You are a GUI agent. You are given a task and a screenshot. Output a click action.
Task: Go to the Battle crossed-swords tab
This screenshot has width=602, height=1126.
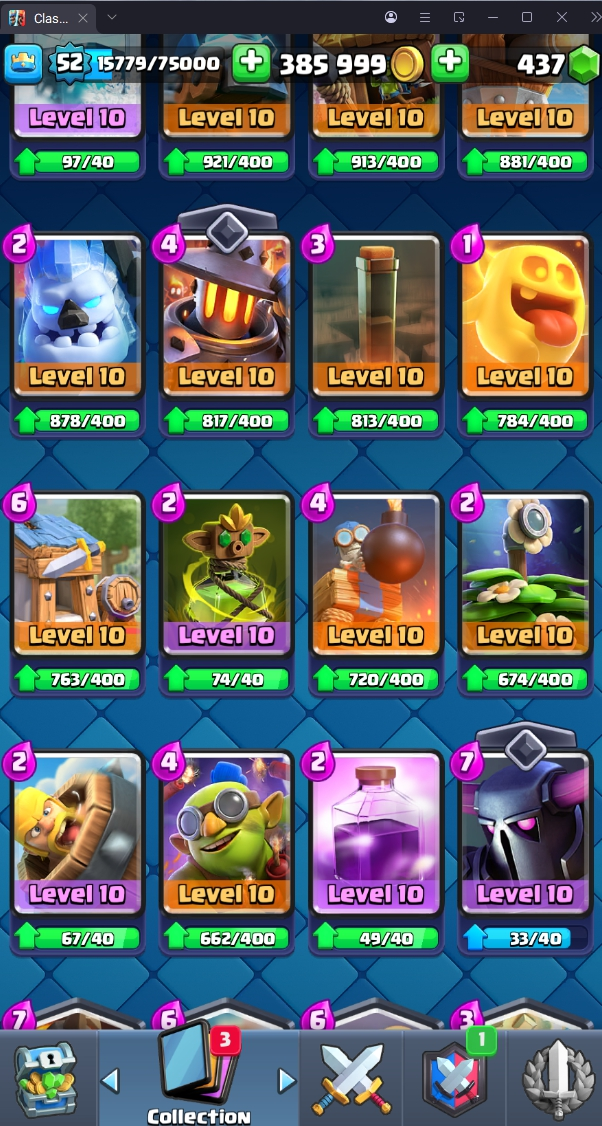349,1078
